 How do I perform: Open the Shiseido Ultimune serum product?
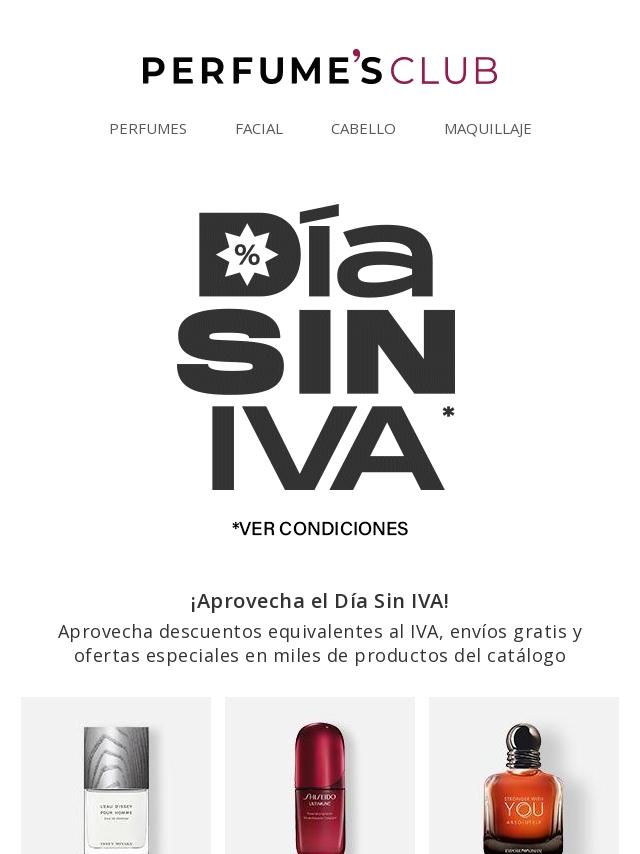coord(320,776)
